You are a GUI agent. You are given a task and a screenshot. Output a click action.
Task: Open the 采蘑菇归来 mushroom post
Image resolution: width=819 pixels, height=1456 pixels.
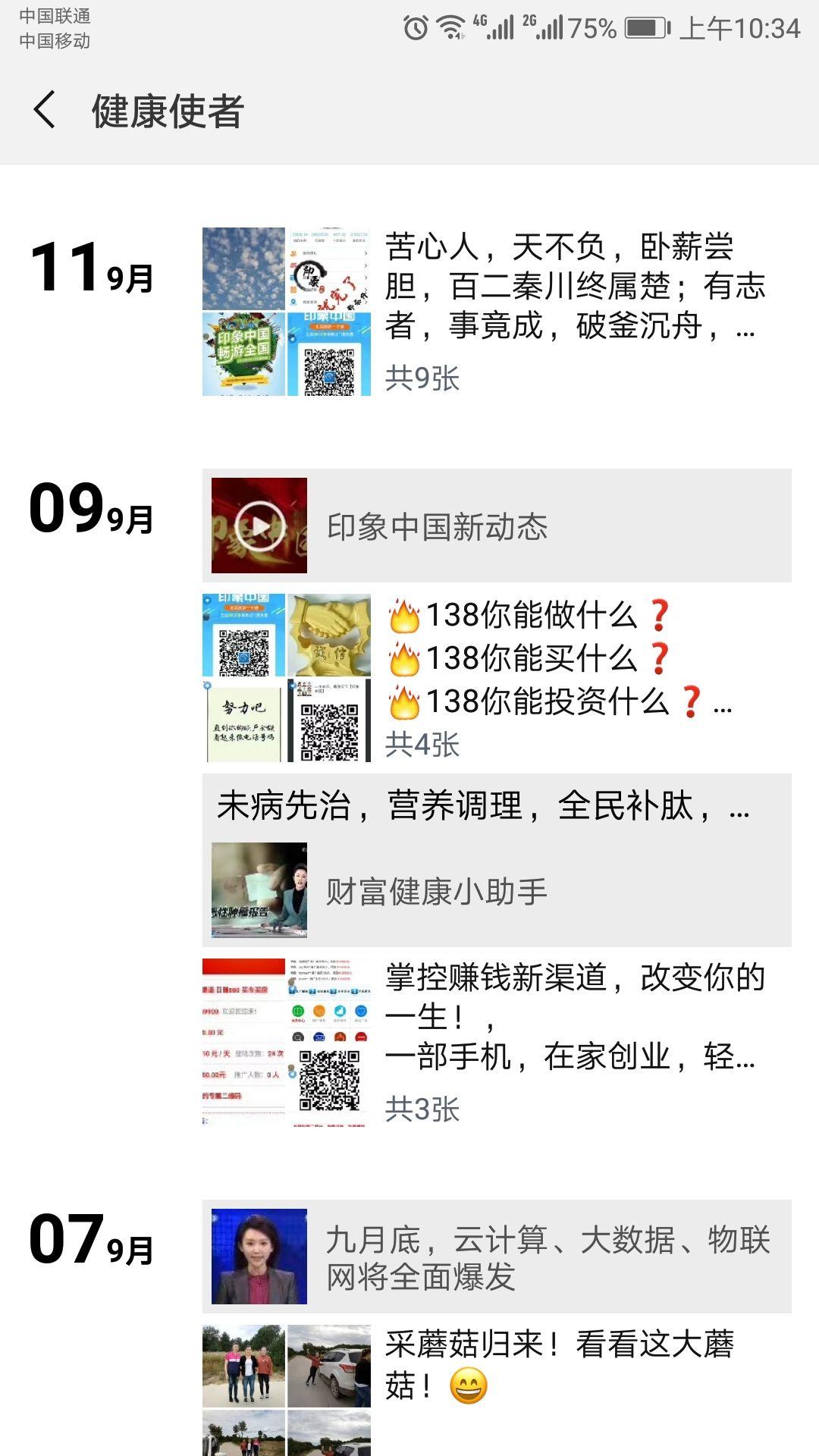coord(497,1390)
